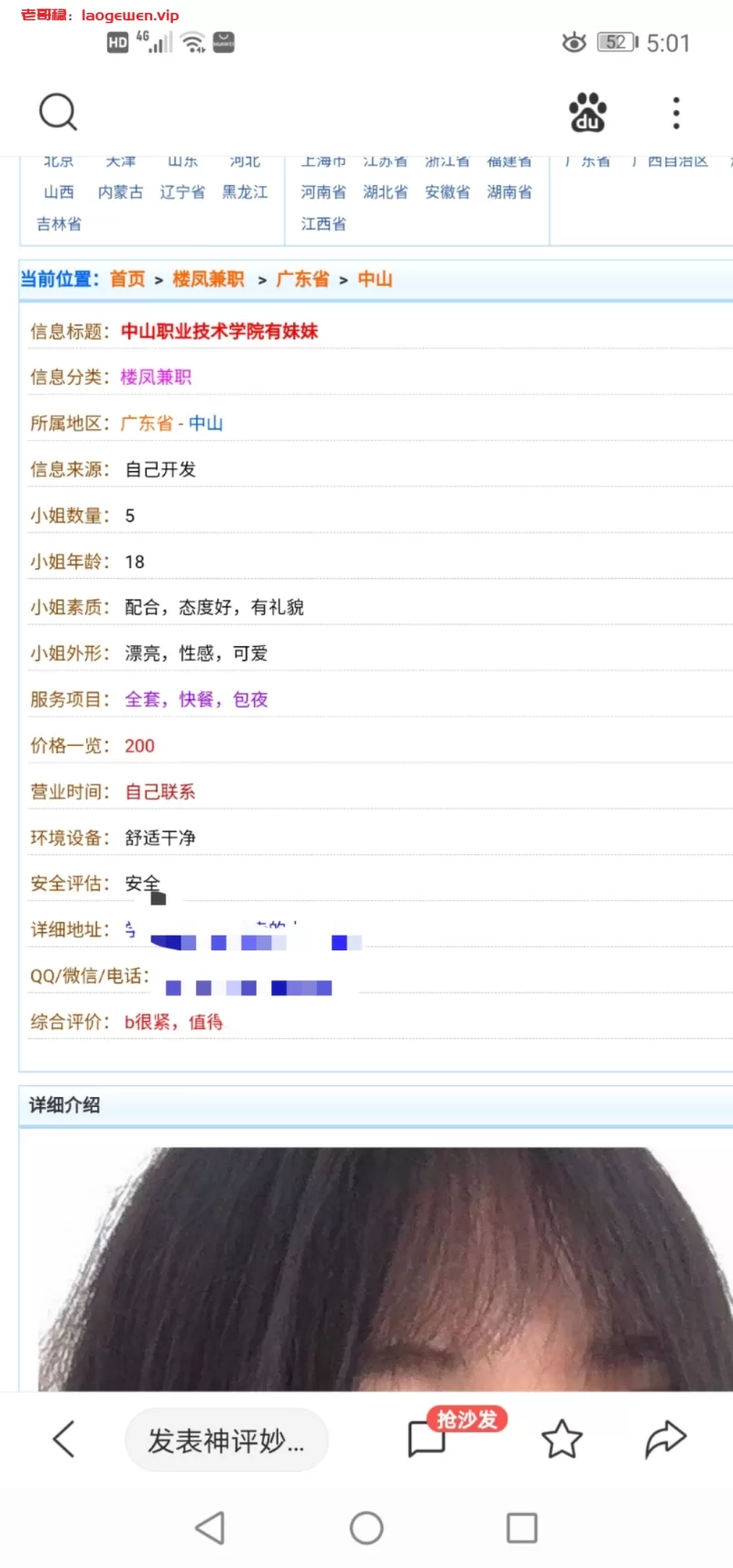Select the 吉林省 region link

pyautogui.click(x=59, y=224)
